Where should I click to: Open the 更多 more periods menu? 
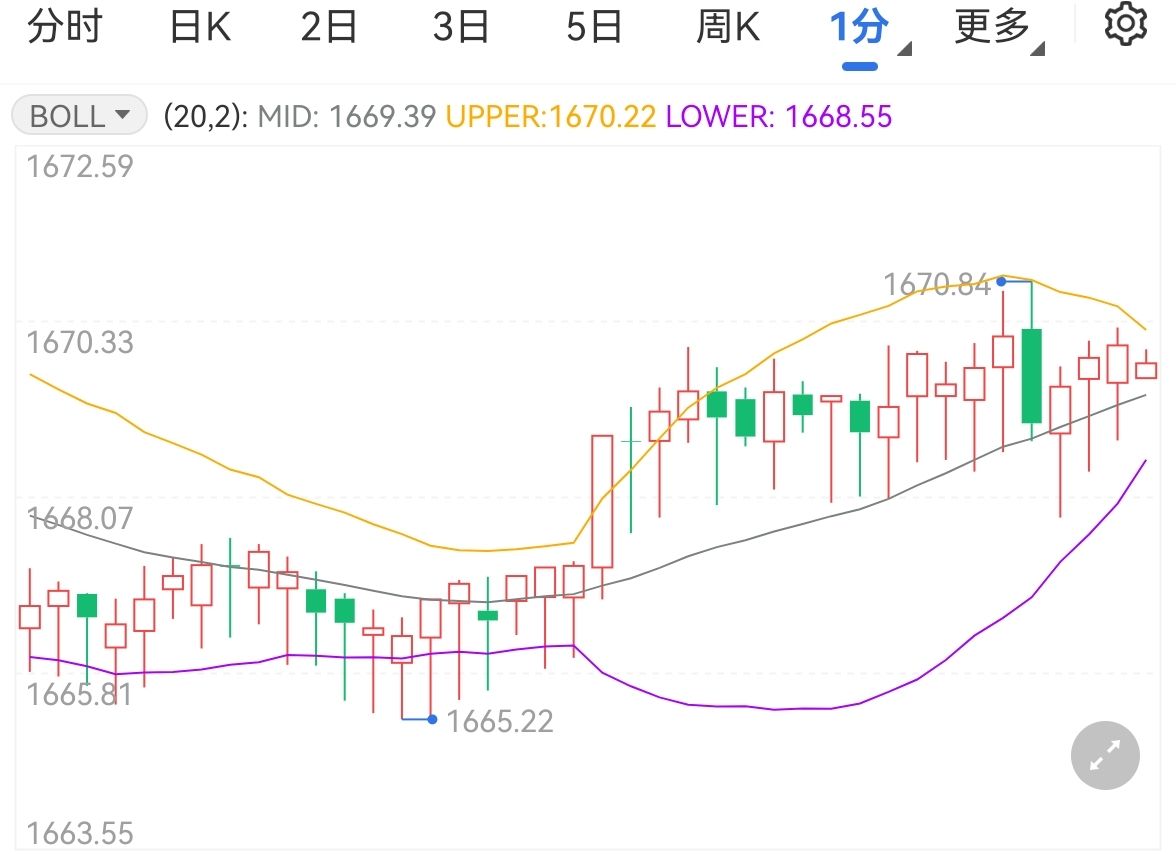[996, 28]
